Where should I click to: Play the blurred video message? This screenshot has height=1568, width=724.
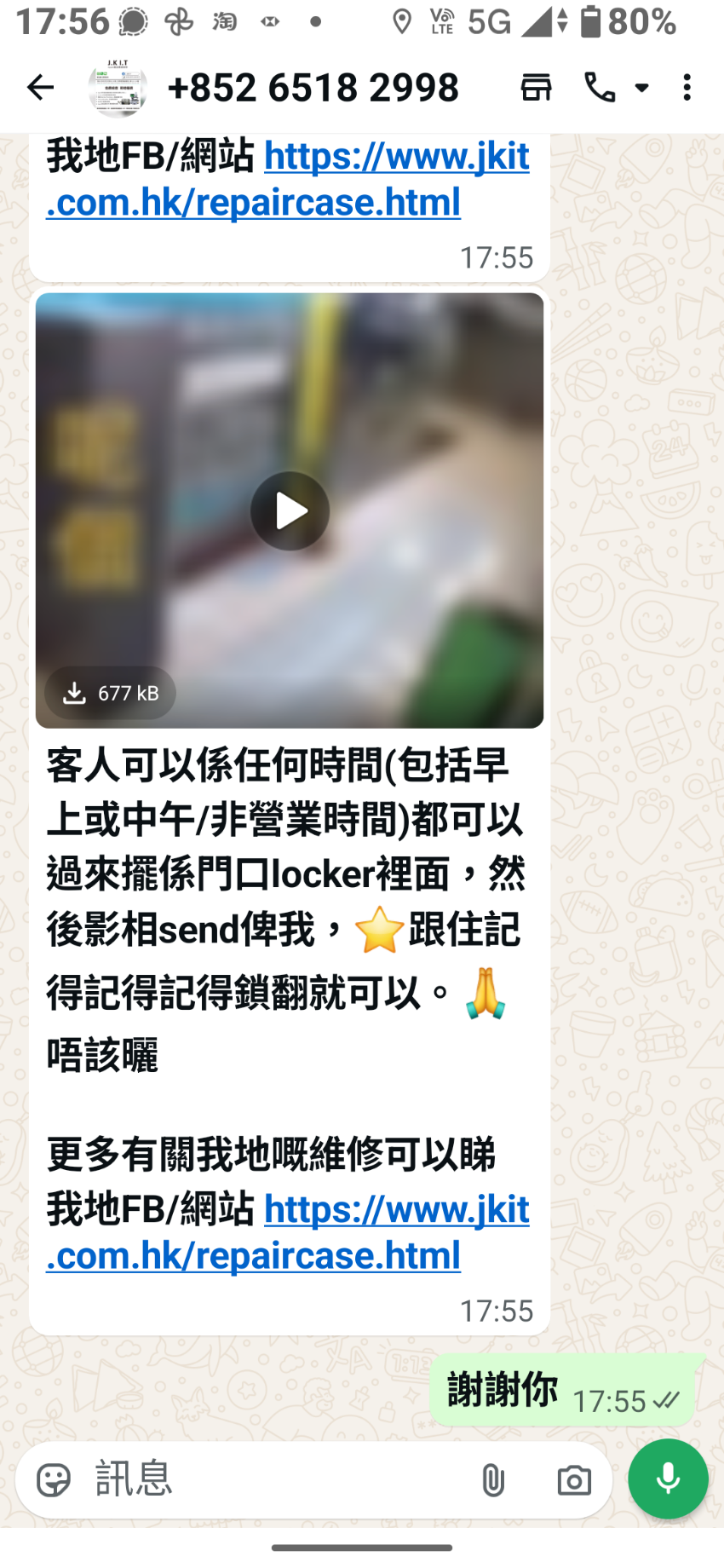tap(290, 511)
